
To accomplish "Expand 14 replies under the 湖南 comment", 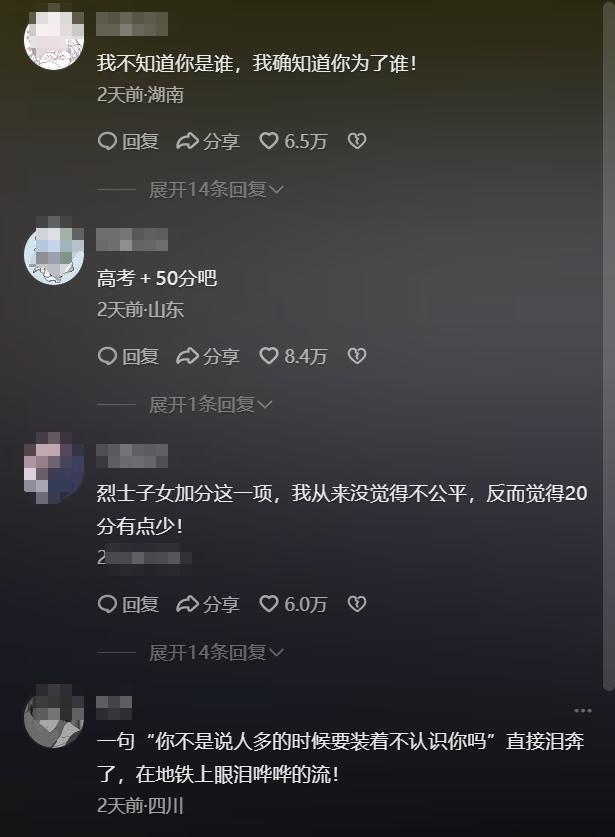I will tap(215, 189).
